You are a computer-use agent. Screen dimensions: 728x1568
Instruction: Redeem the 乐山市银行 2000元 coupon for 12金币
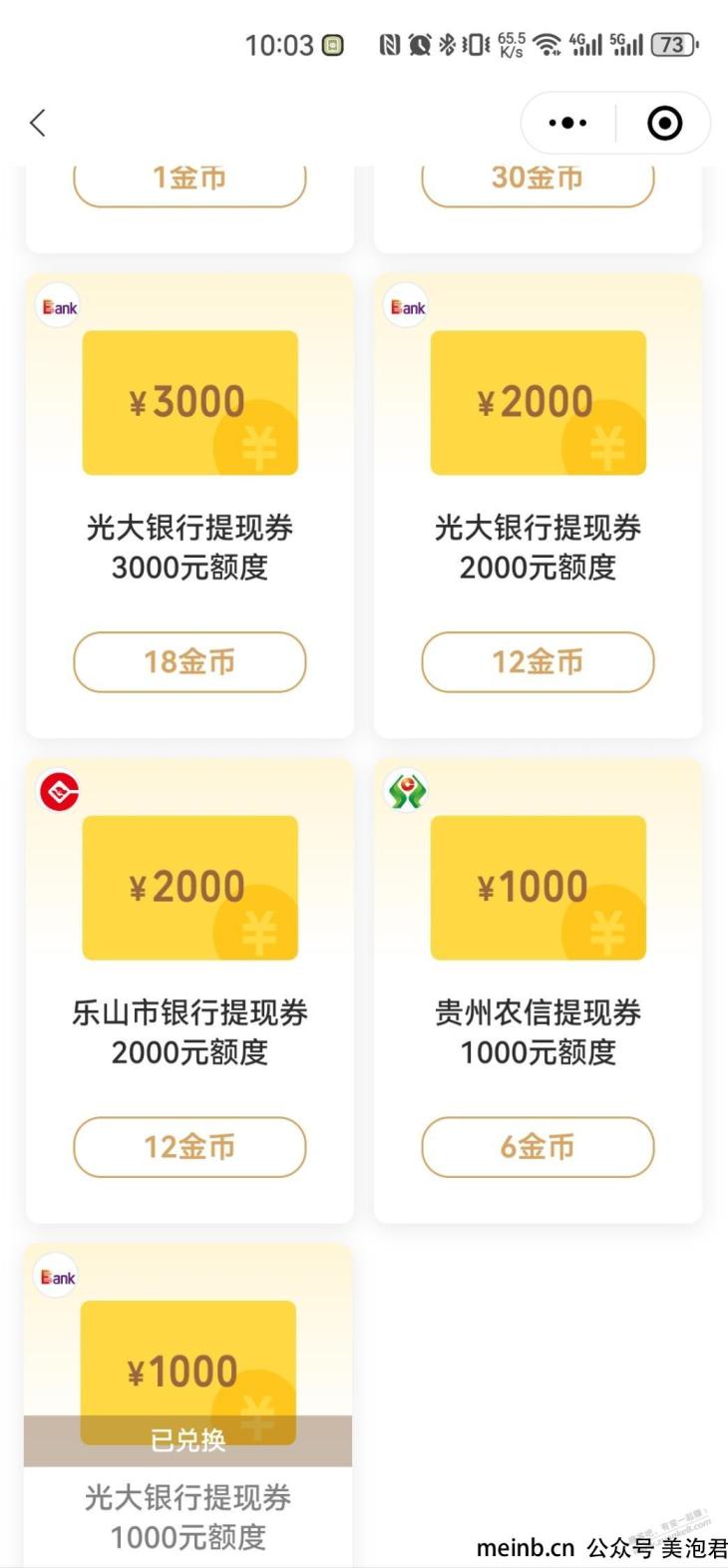click(189, 1147)
